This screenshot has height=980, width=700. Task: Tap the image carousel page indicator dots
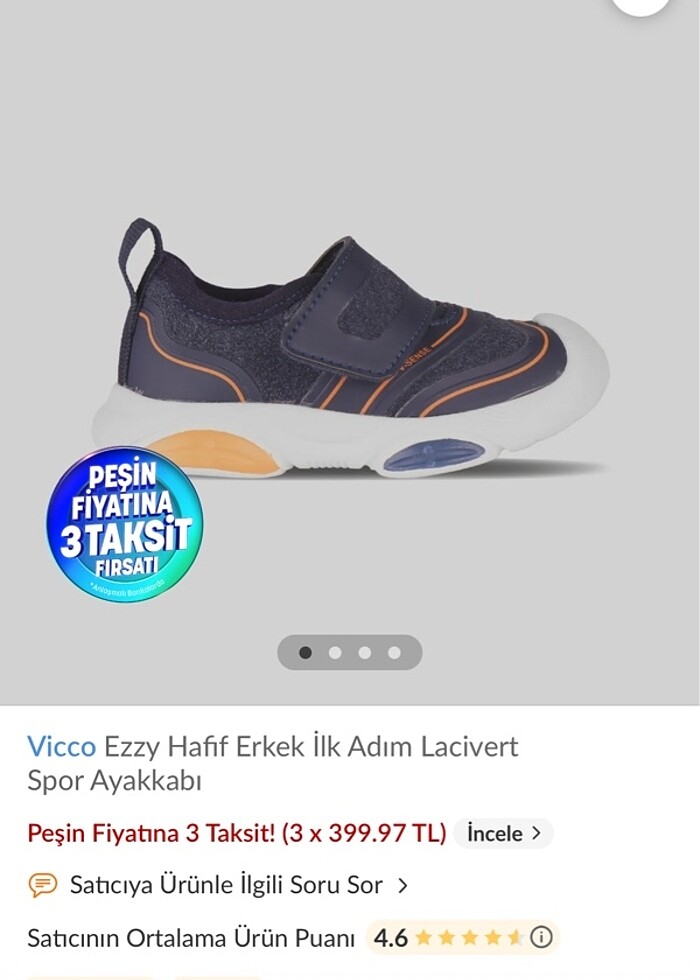[349, 653]
